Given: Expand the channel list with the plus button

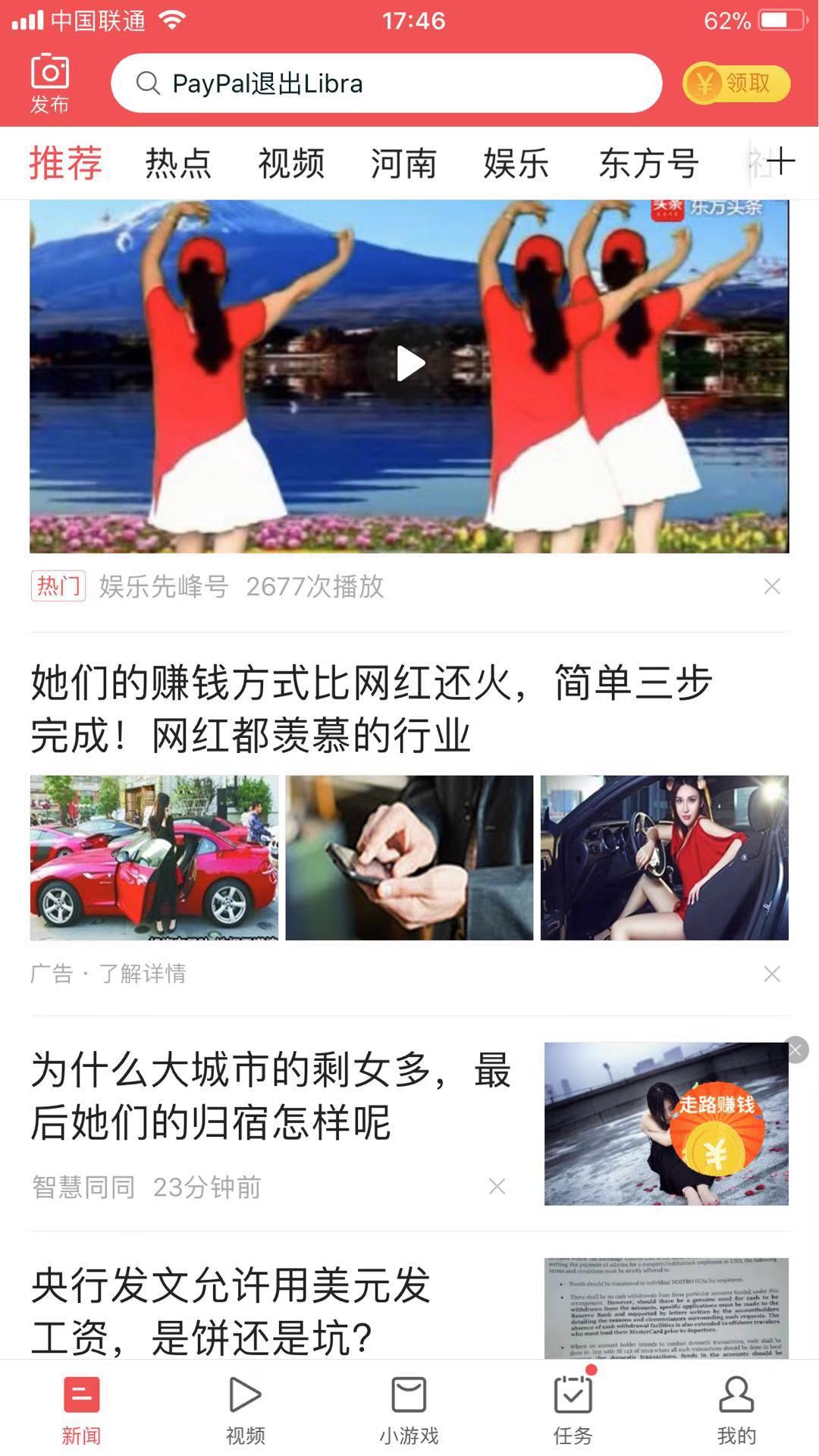Looking at the screenshot, I should pos(780,162).
